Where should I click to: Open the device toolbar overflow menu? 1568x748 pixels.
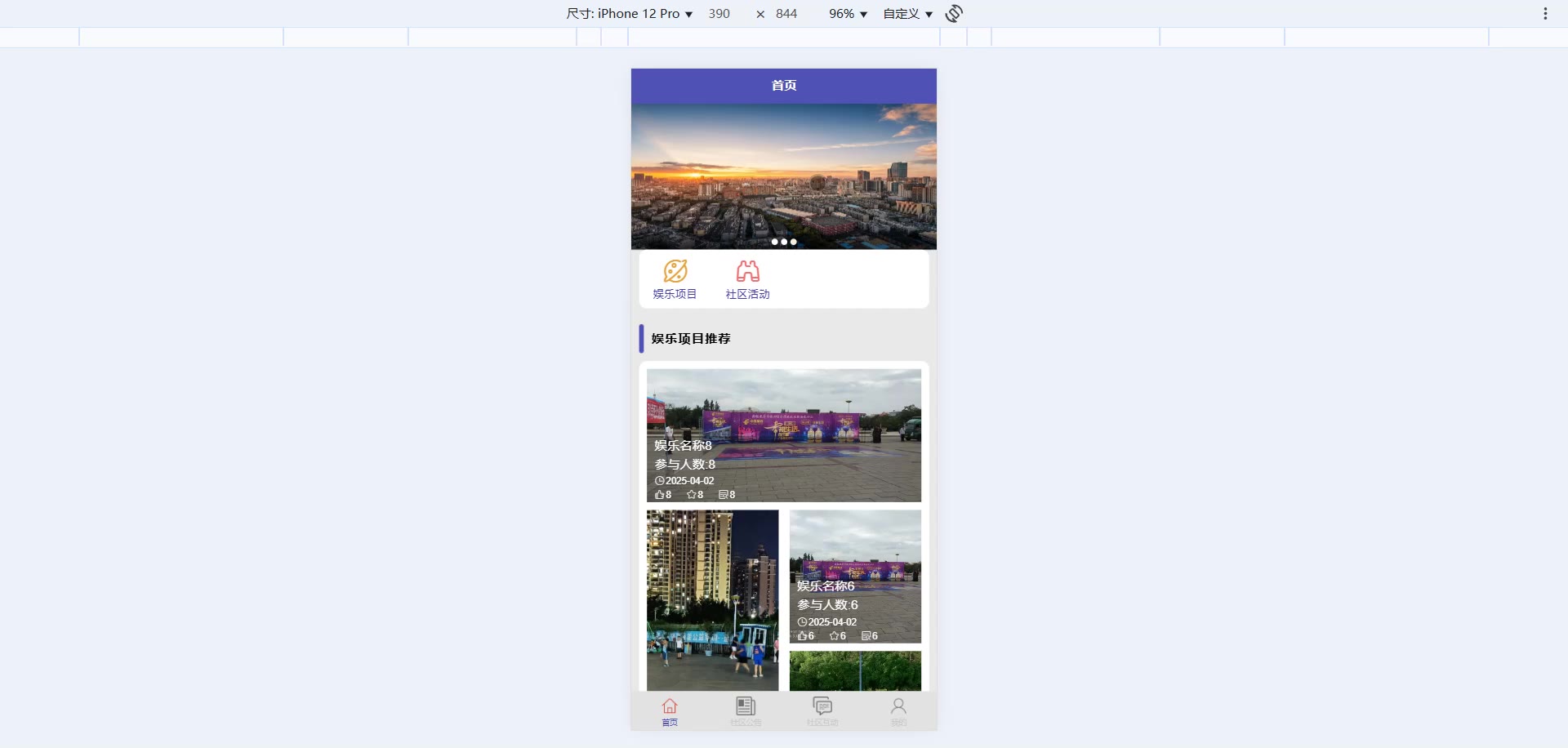click(x=1545, y=14)
